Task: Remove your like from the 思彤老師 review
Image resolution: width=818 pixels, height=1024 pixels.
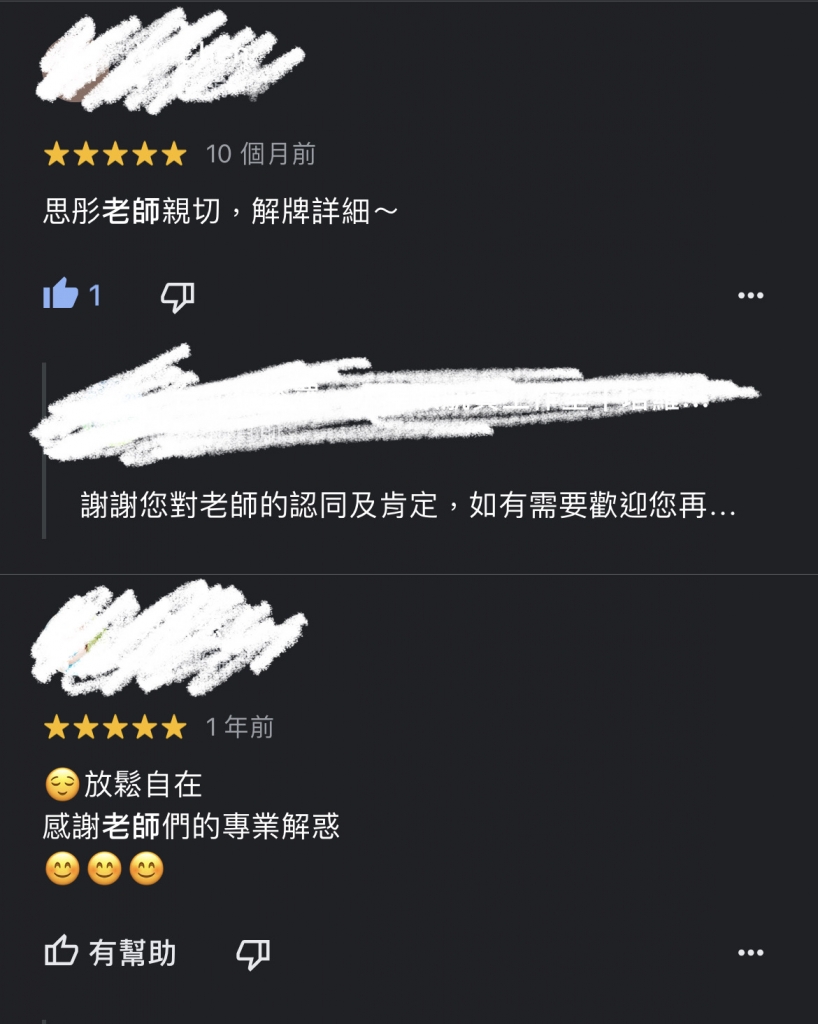Action: coord(61,295)
